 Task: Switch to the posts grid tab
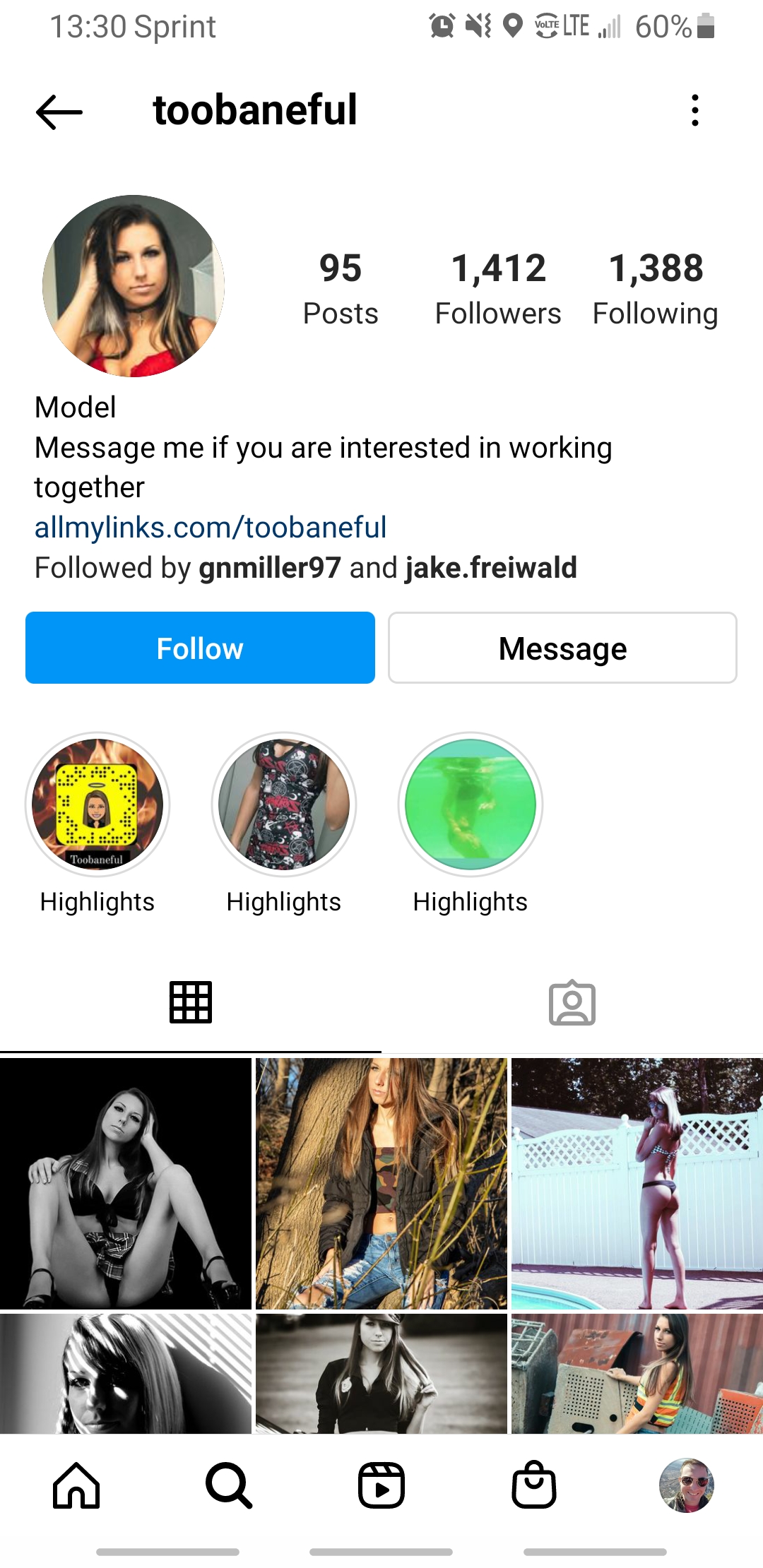click(x=191, y=1002)
